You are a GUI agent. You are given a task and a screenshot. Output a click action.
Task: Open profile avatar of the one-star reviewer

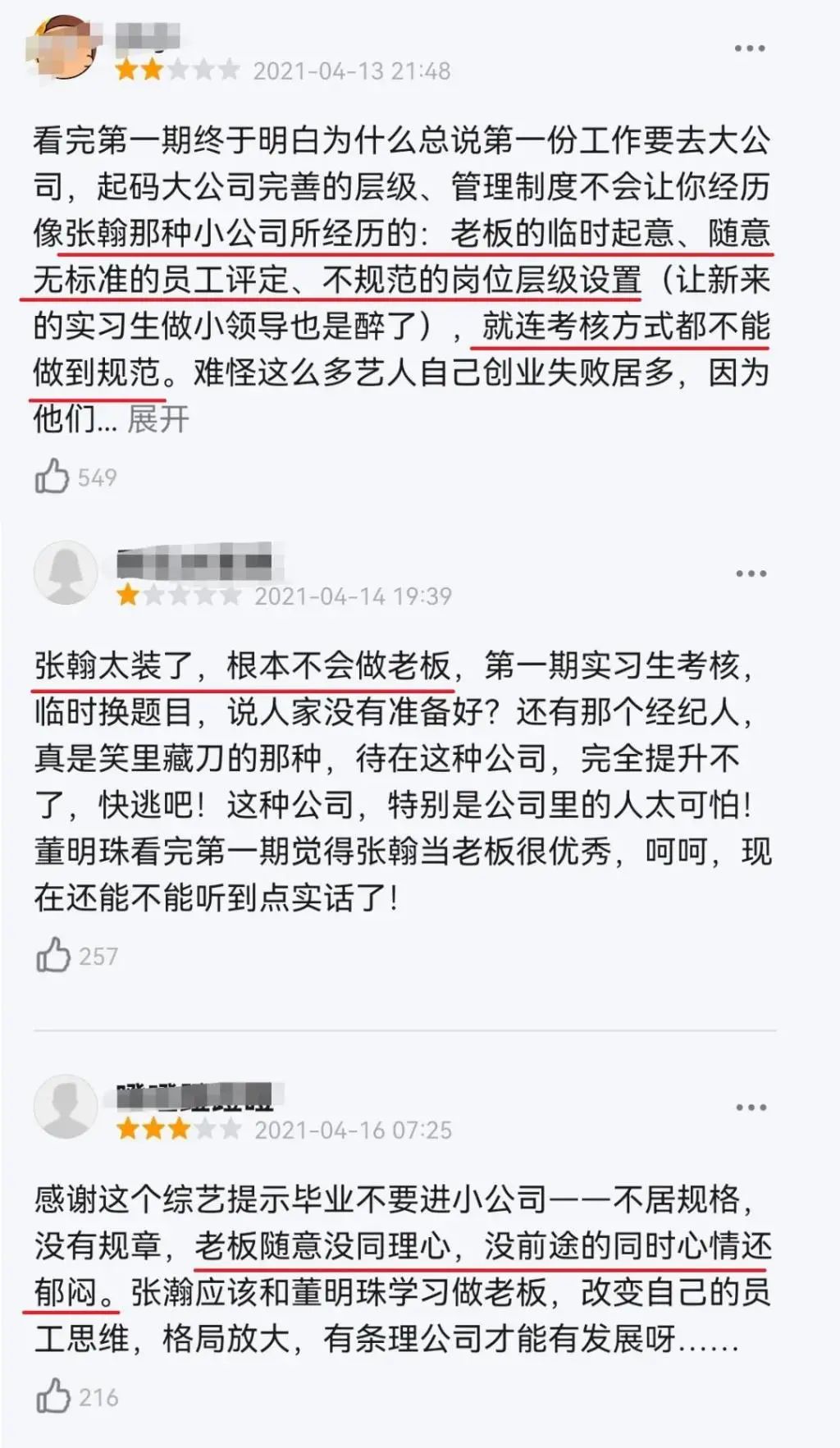point(66,572)
